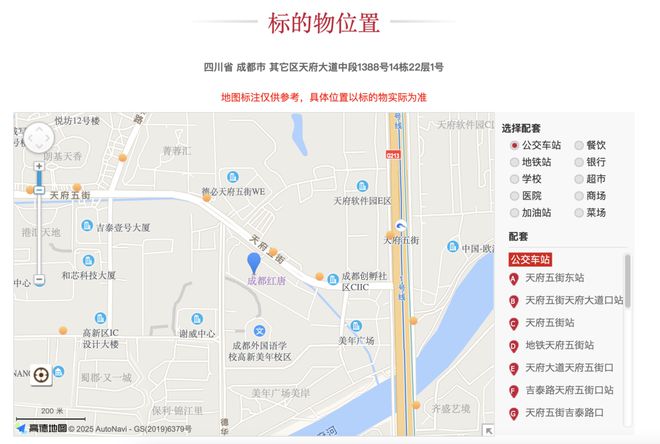Viewport: 660px width, 444px height.
Task: Zoom in the map with plus button
Action: pyautogui.click(x=39, y=167)
